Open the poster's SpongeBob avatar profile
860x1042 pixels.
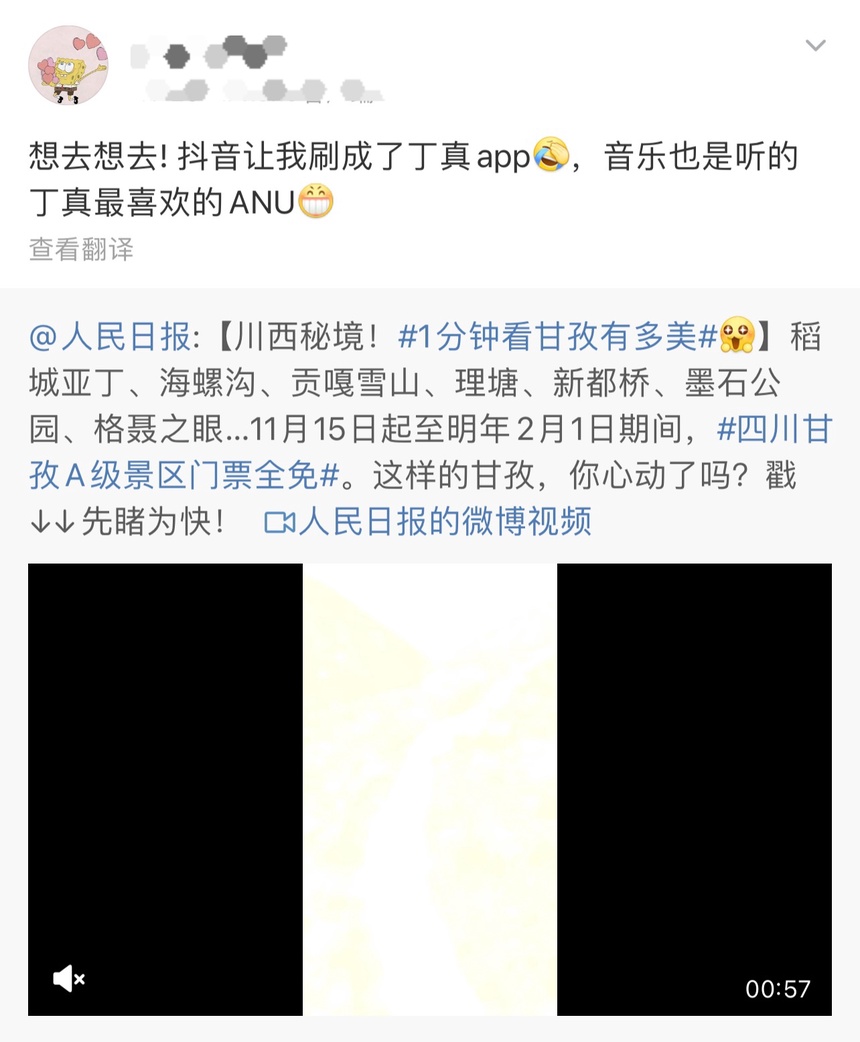67,65
